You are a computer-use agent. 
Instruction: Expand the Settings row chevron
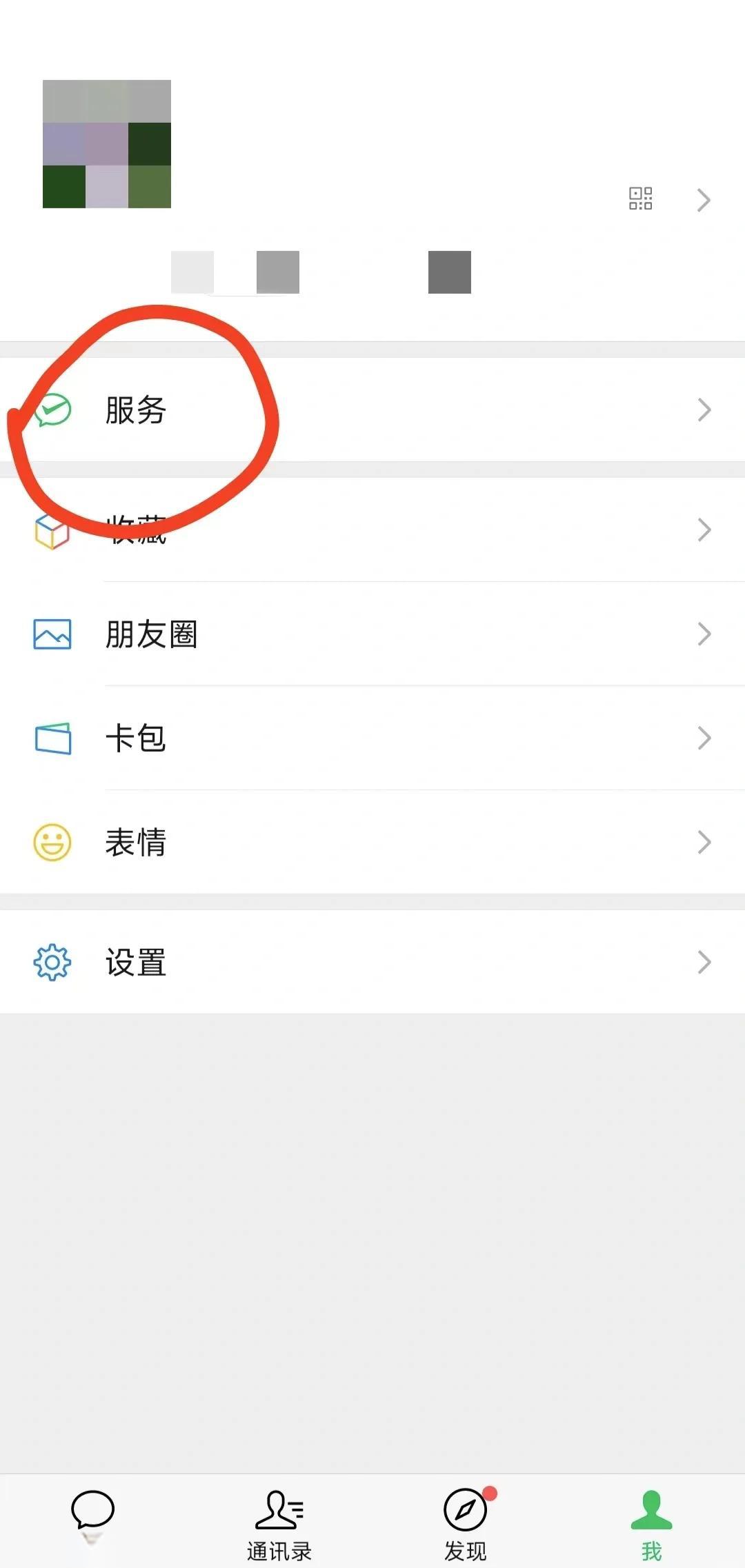tap(704, 962)
